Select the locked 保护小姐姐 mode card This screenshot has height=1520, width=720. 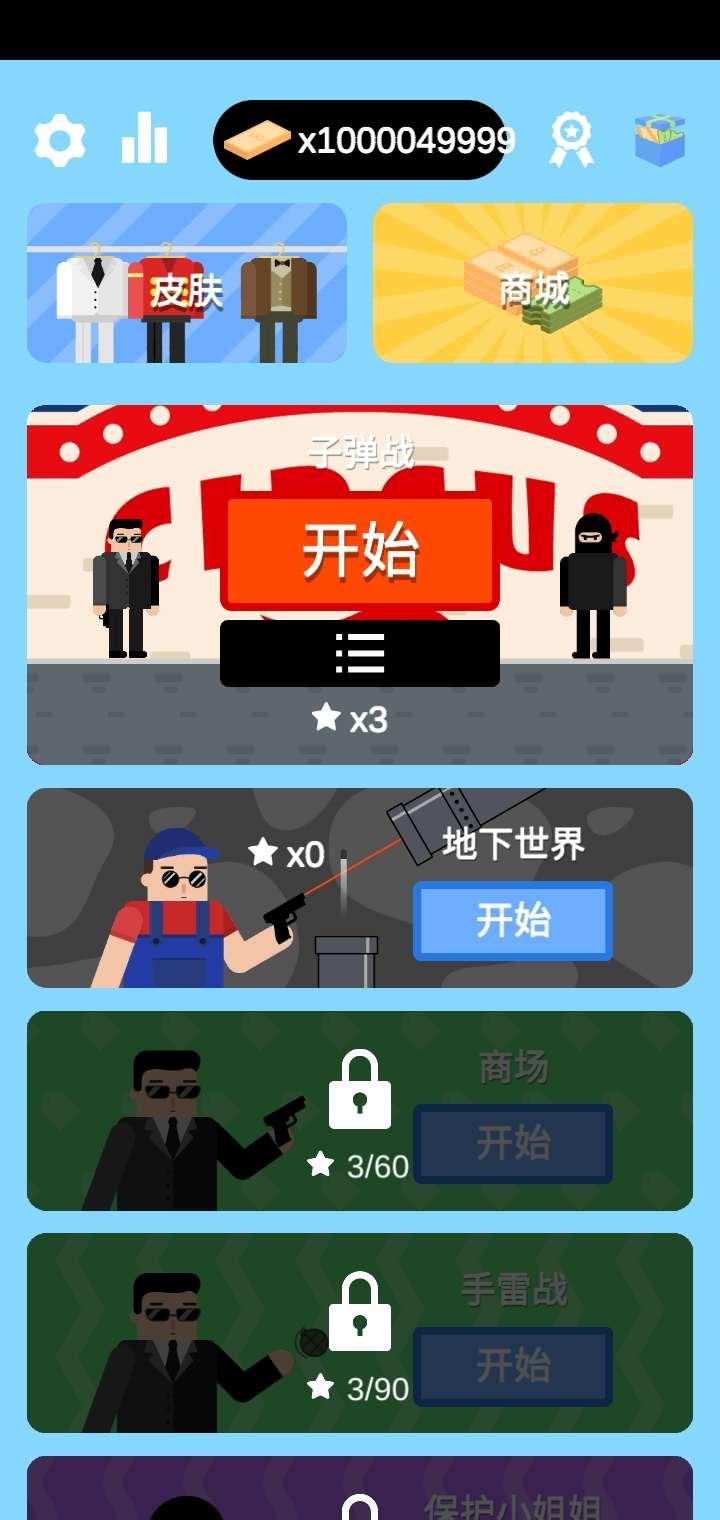pyautogui.click(x=360, y=1490)
